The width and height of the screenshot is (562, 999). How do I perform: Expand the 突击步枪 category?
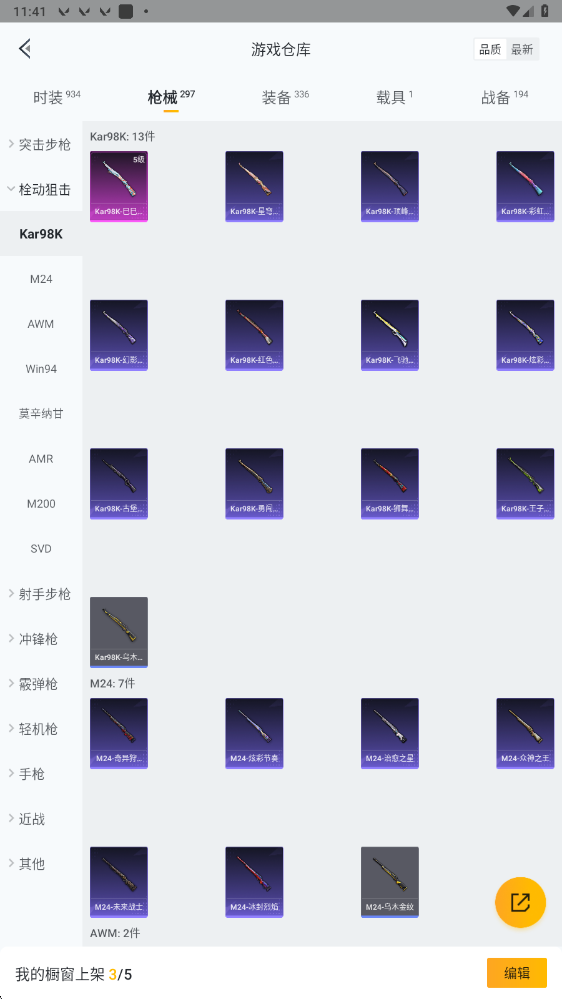click(x=41, y=145)
